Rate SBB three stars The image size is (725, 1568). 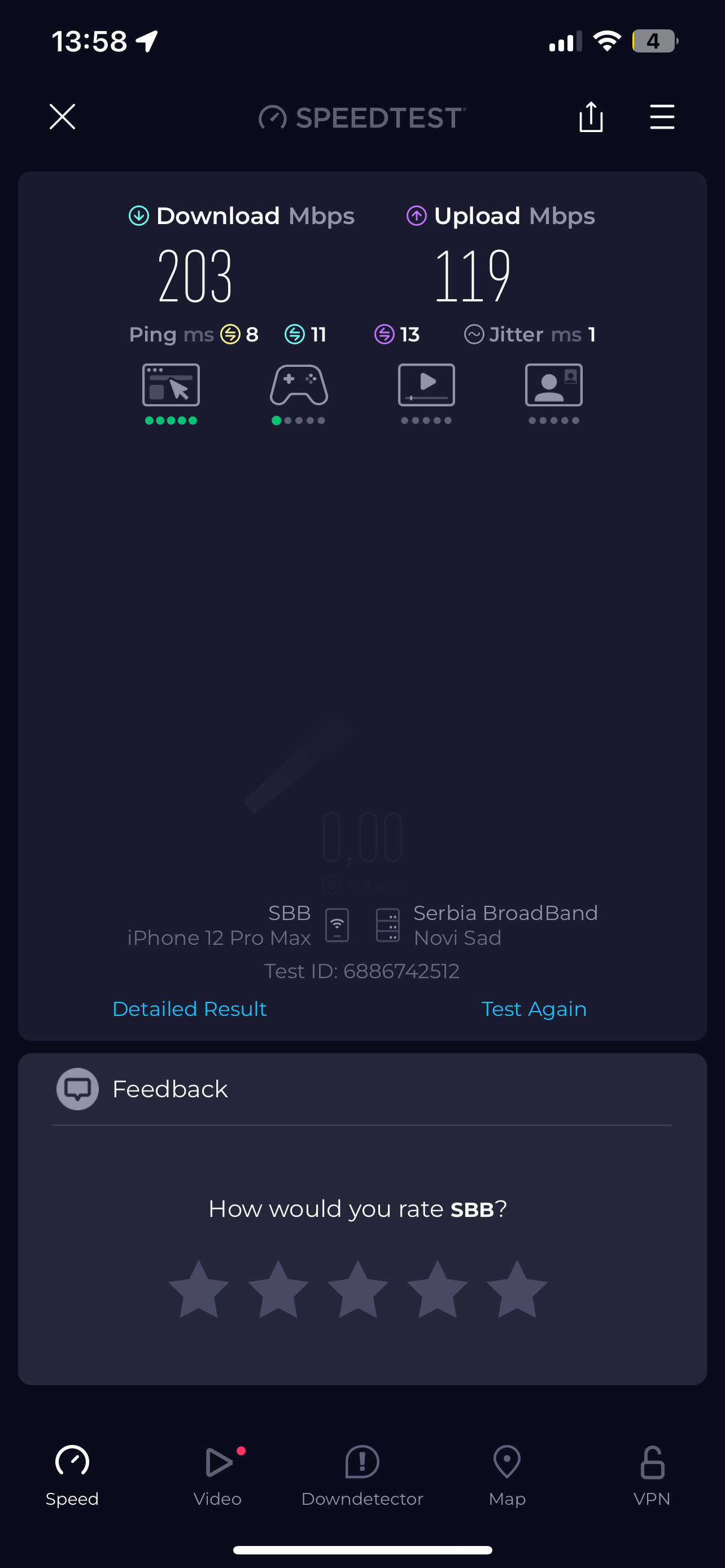click(358, 1289)
